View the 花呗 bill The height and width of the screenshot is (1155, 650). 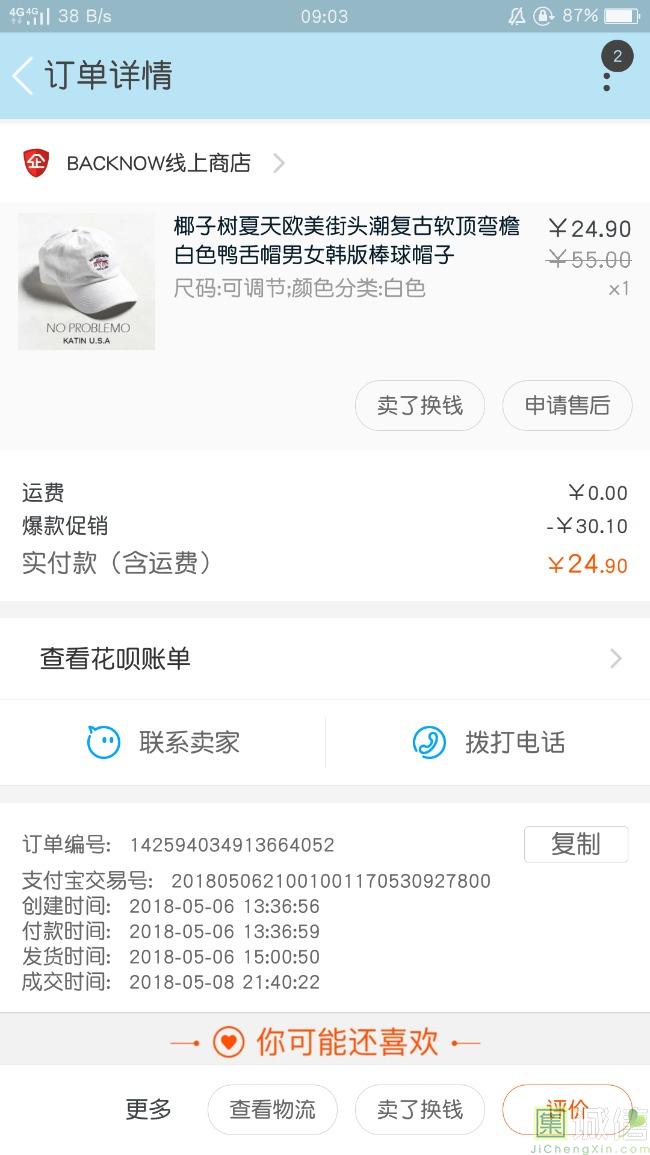click(x=325, y=659)
